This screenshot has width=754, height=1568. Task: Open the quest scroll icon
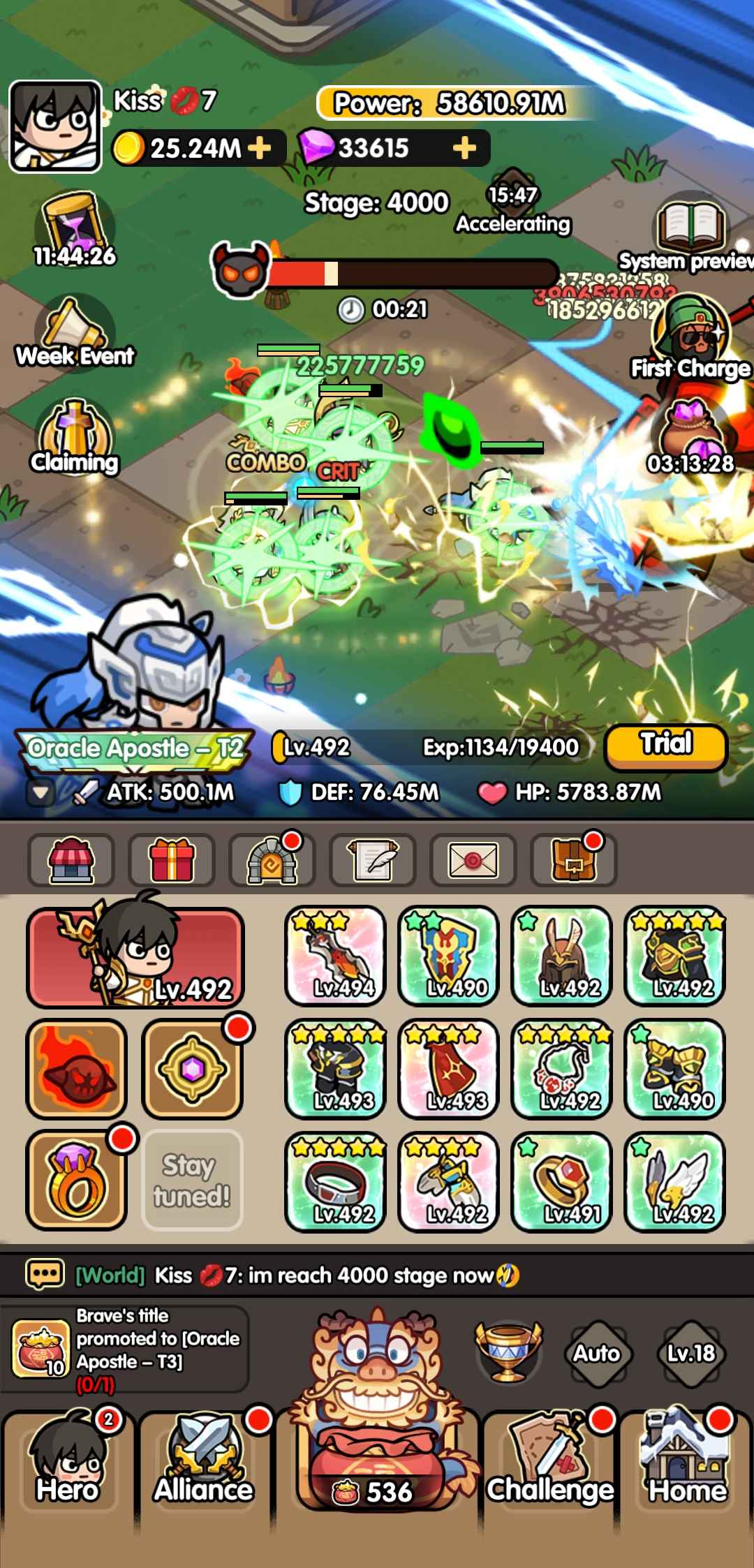pos(373,860)
